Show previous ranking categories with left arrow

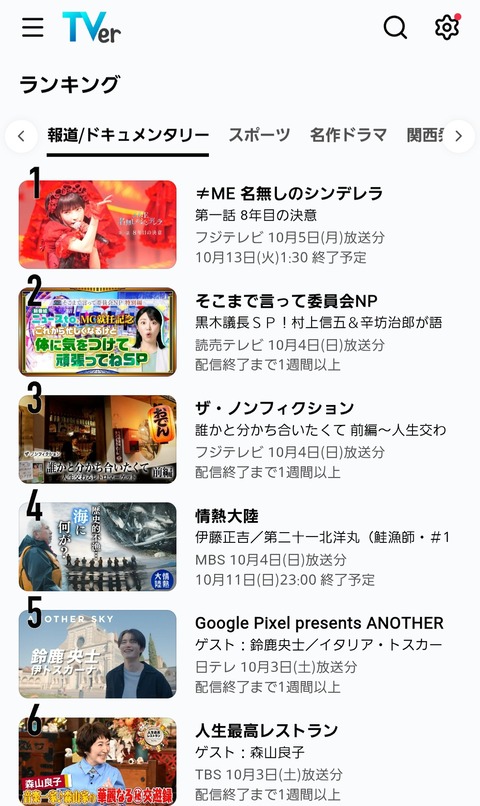pyautogui.click(x=21, y=136)
